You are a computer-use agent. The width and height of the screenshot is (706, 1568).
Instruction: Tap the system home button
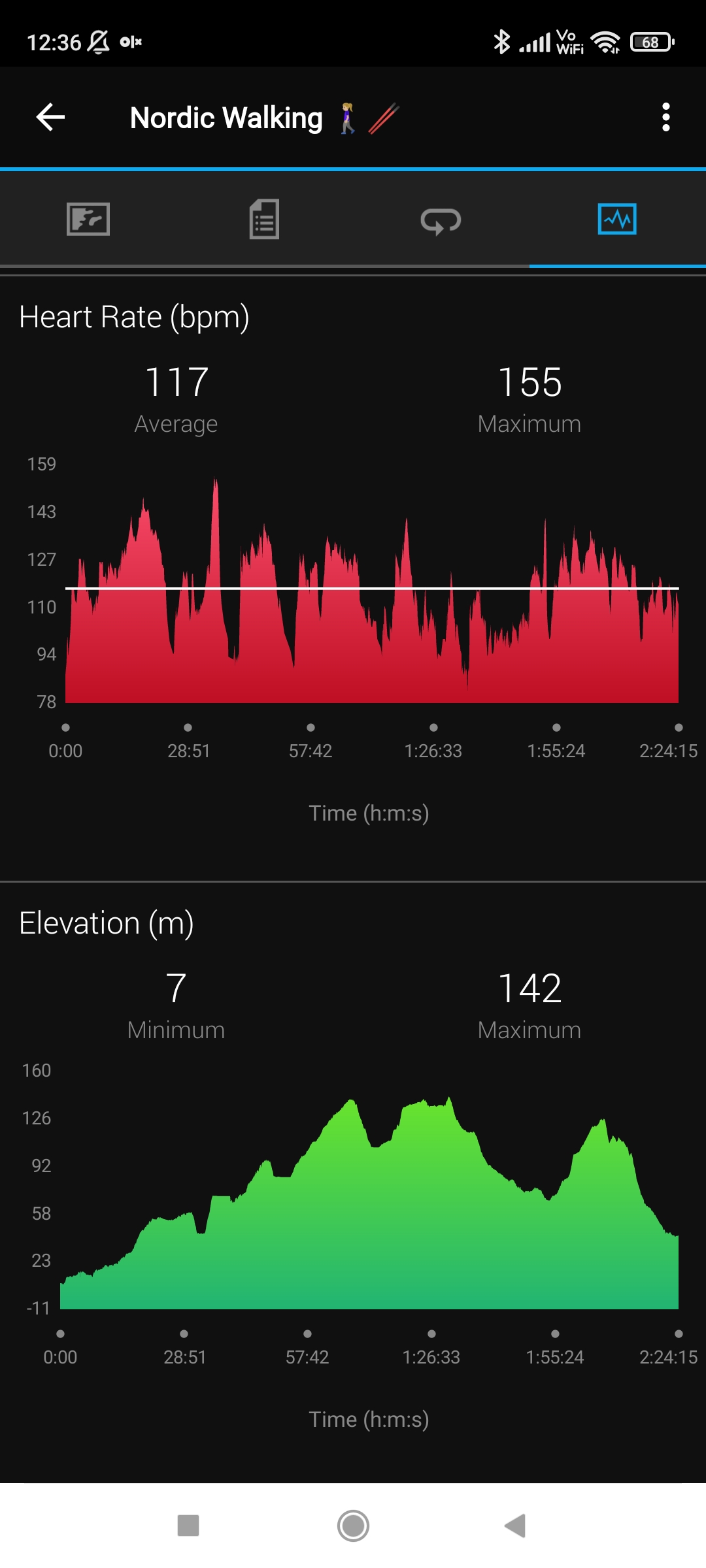click(353, 1526)
